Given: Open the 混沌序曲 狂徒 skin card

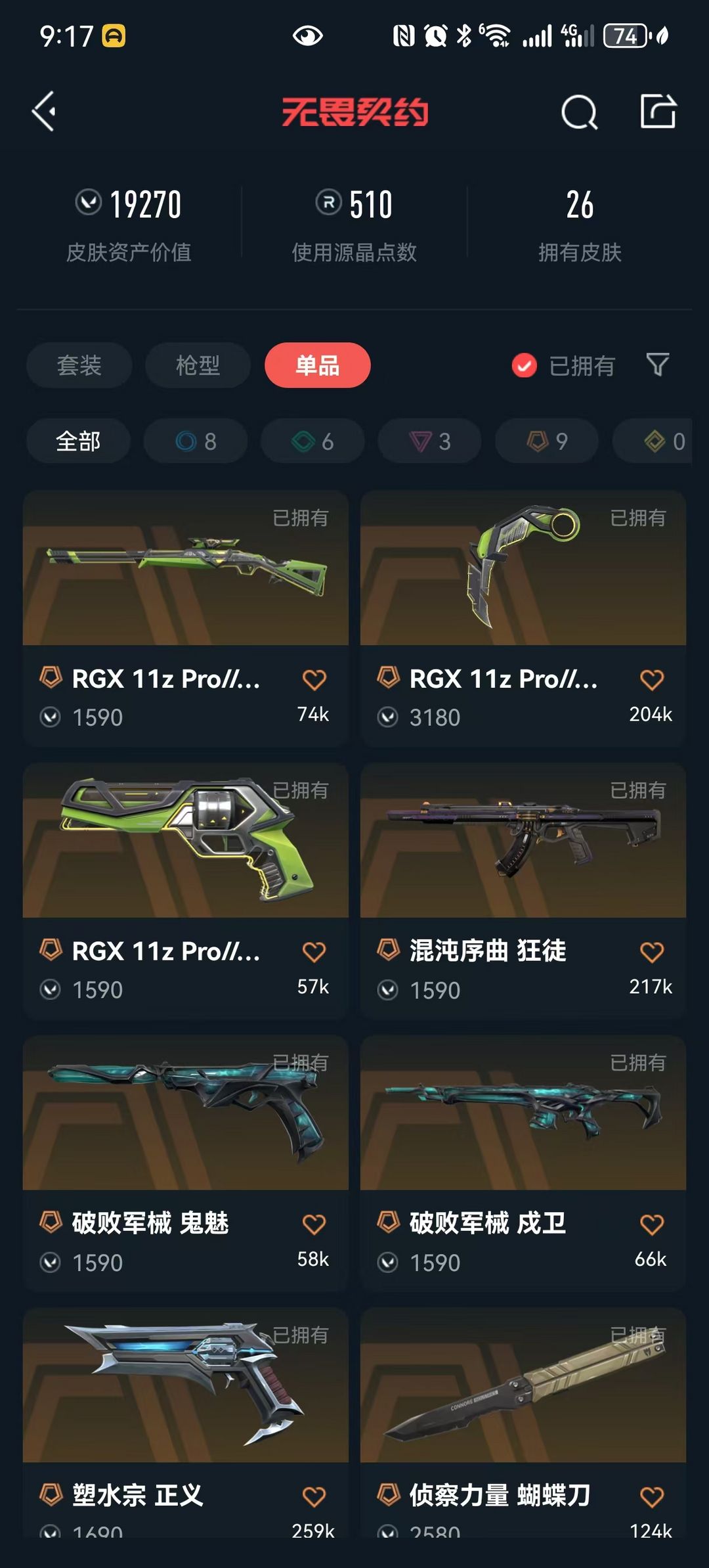Looking at the screenshot, I should tap(523, 891).
